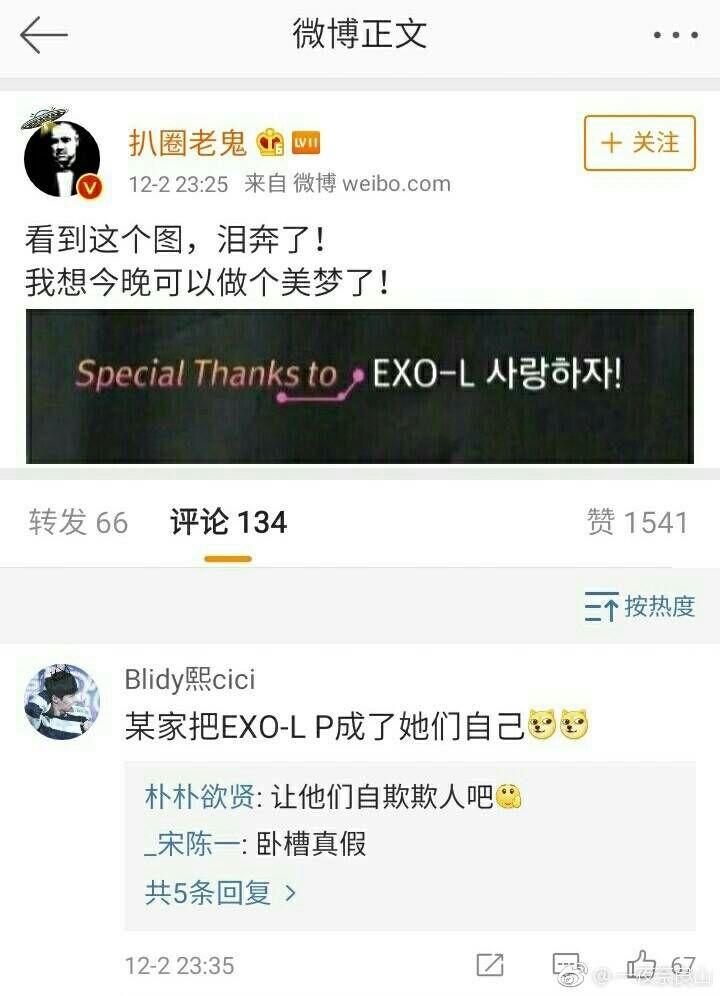Expand 共5条回复 replies
The image size is (720, 996).
pyautogui.click(x=221, y=892)
